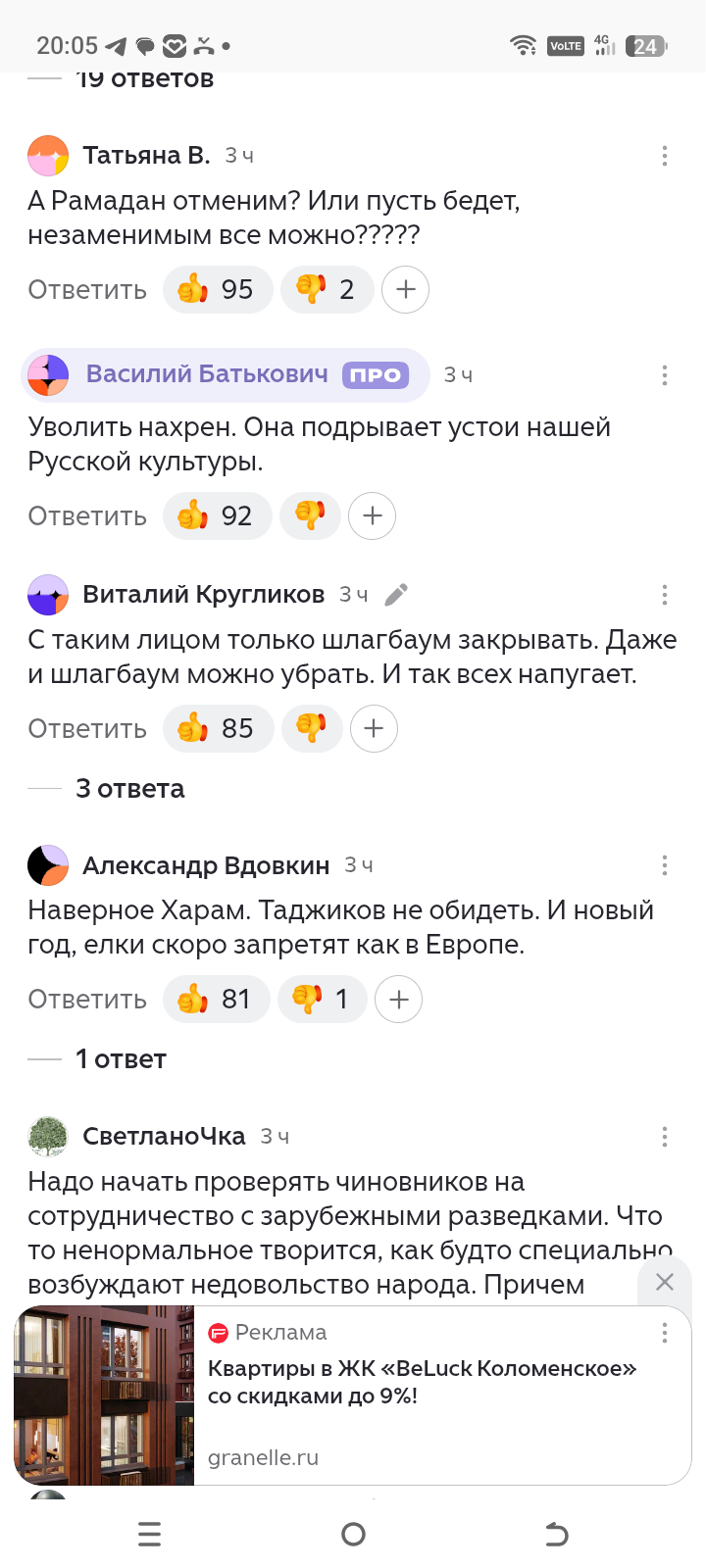Viewport: 706px width, 1568px height.
Task: Open Василий Батькович's profile
Action: [207, 374]
